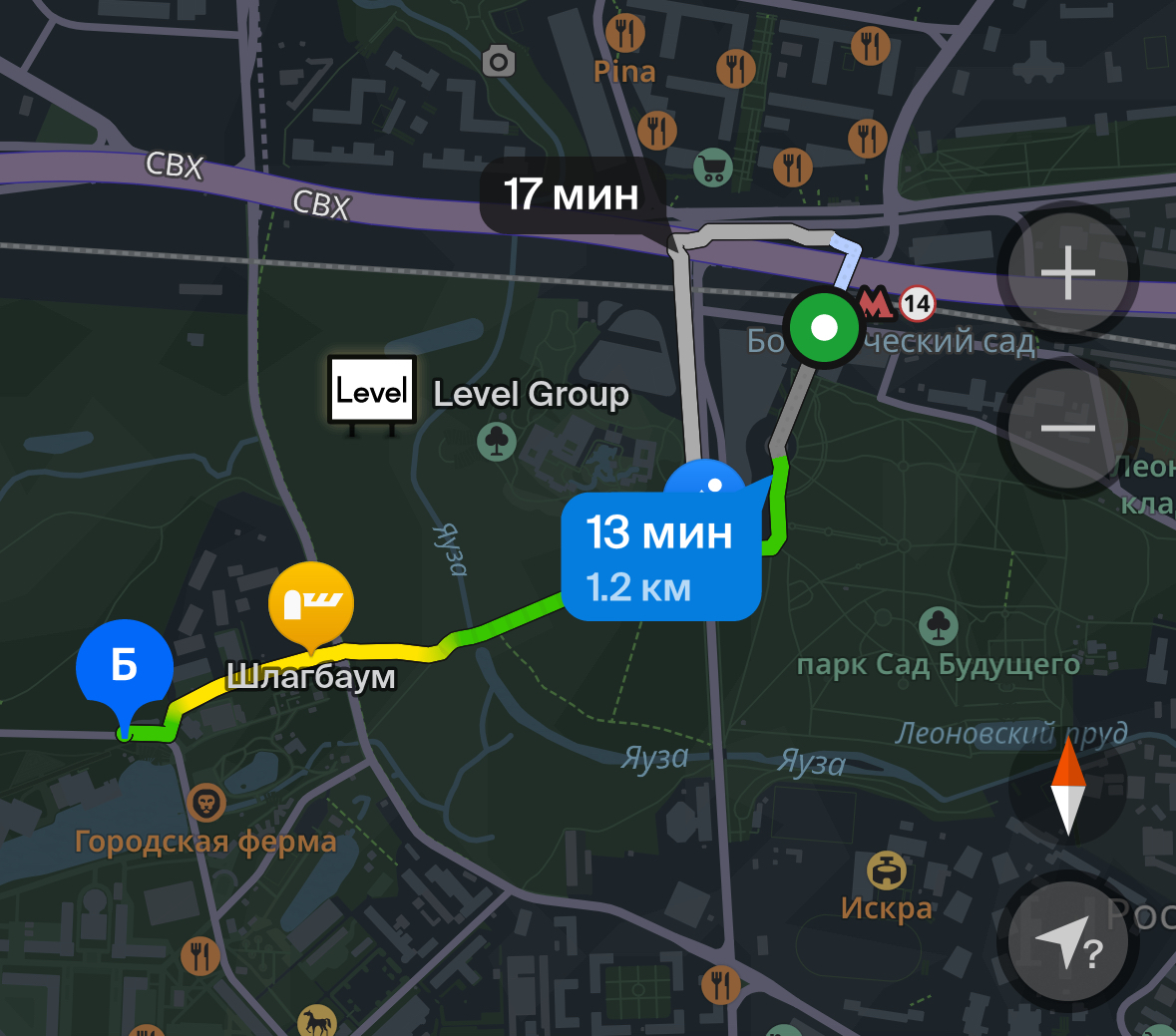Tap destination point Б marker

(x=124, y=665)
